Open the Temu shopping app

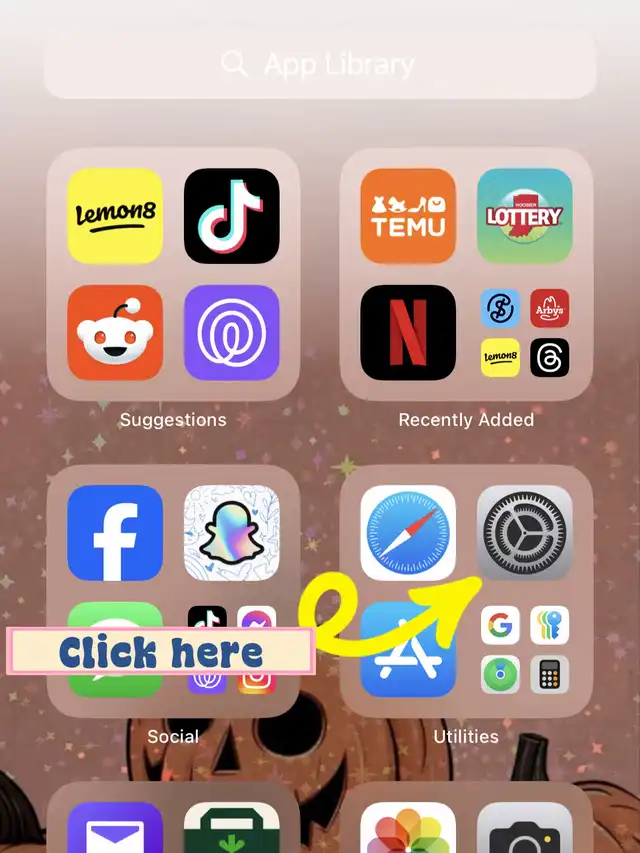click(x=408, y=215)
